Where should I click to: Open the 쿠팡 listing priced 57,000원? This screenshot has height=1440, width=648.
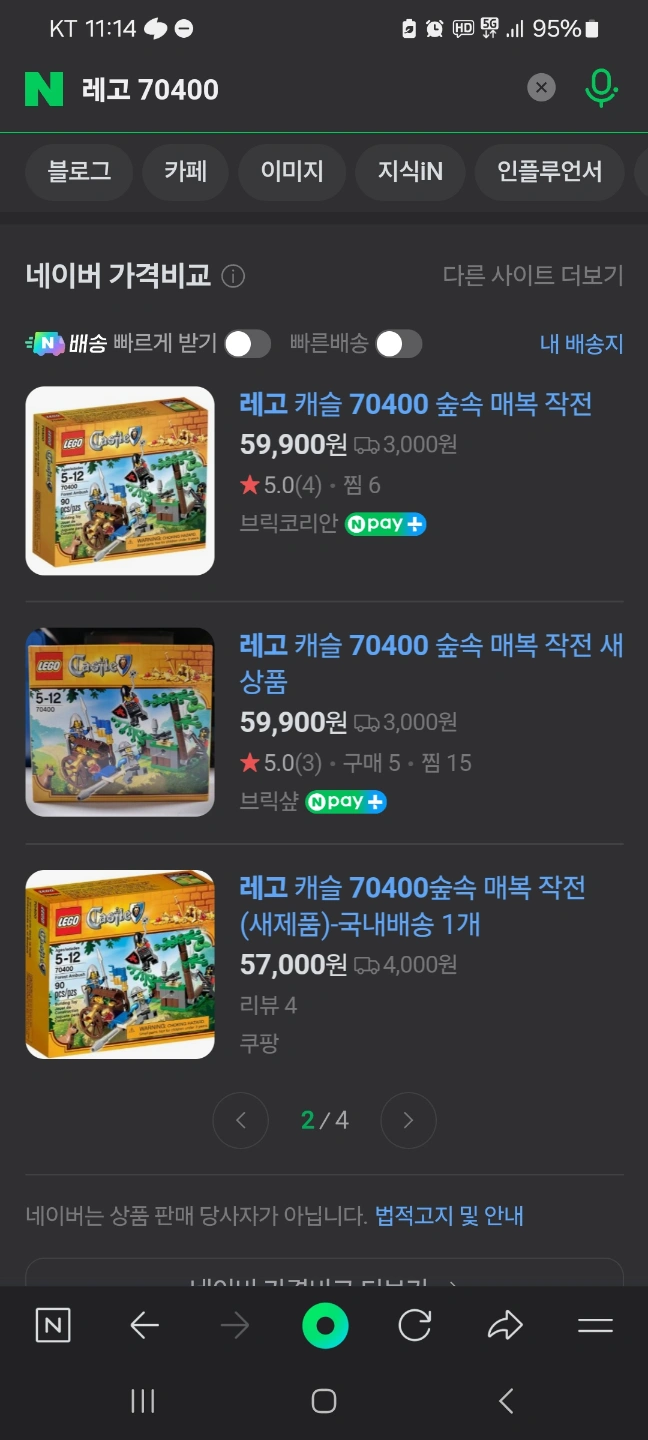coord(413,906)
